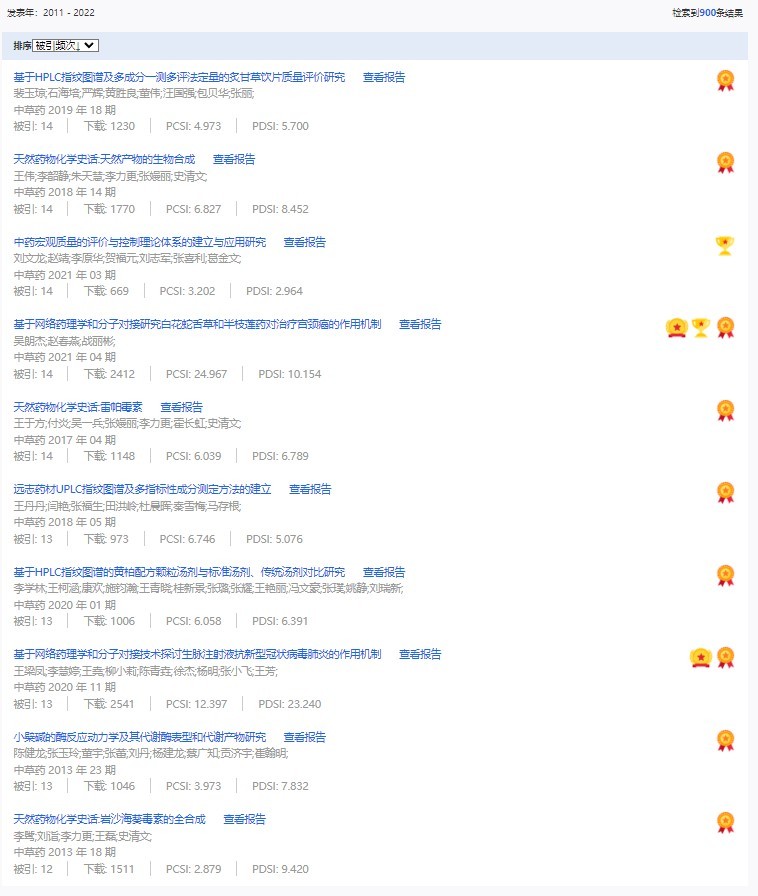View report for 天然药物化学史话:雷帕霉素
Viewport: 758px width, 896px height.
click(x=181, y=407)
